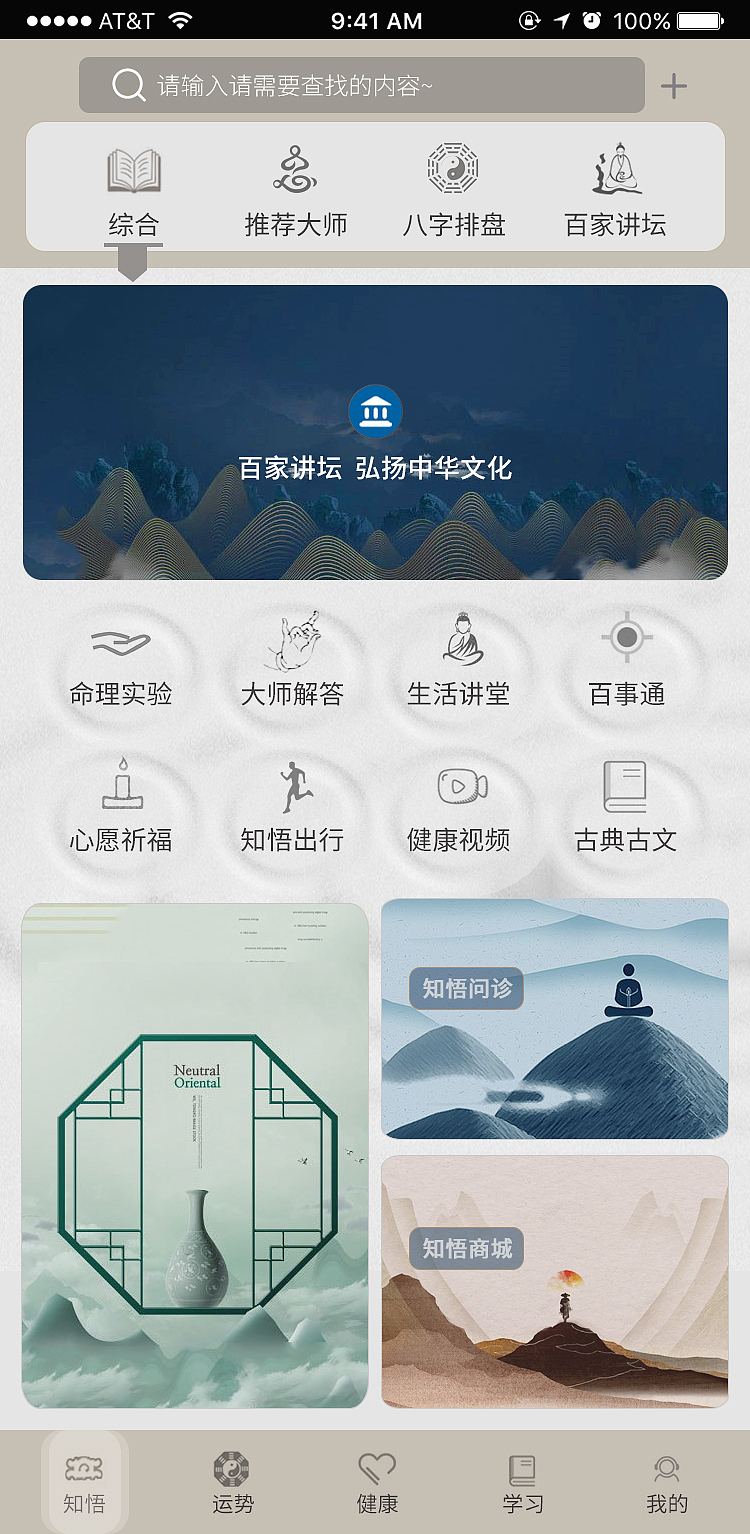Open the 我的 profile tab
Viewport: 750px width, 1534px height.
pos(666,1480)
